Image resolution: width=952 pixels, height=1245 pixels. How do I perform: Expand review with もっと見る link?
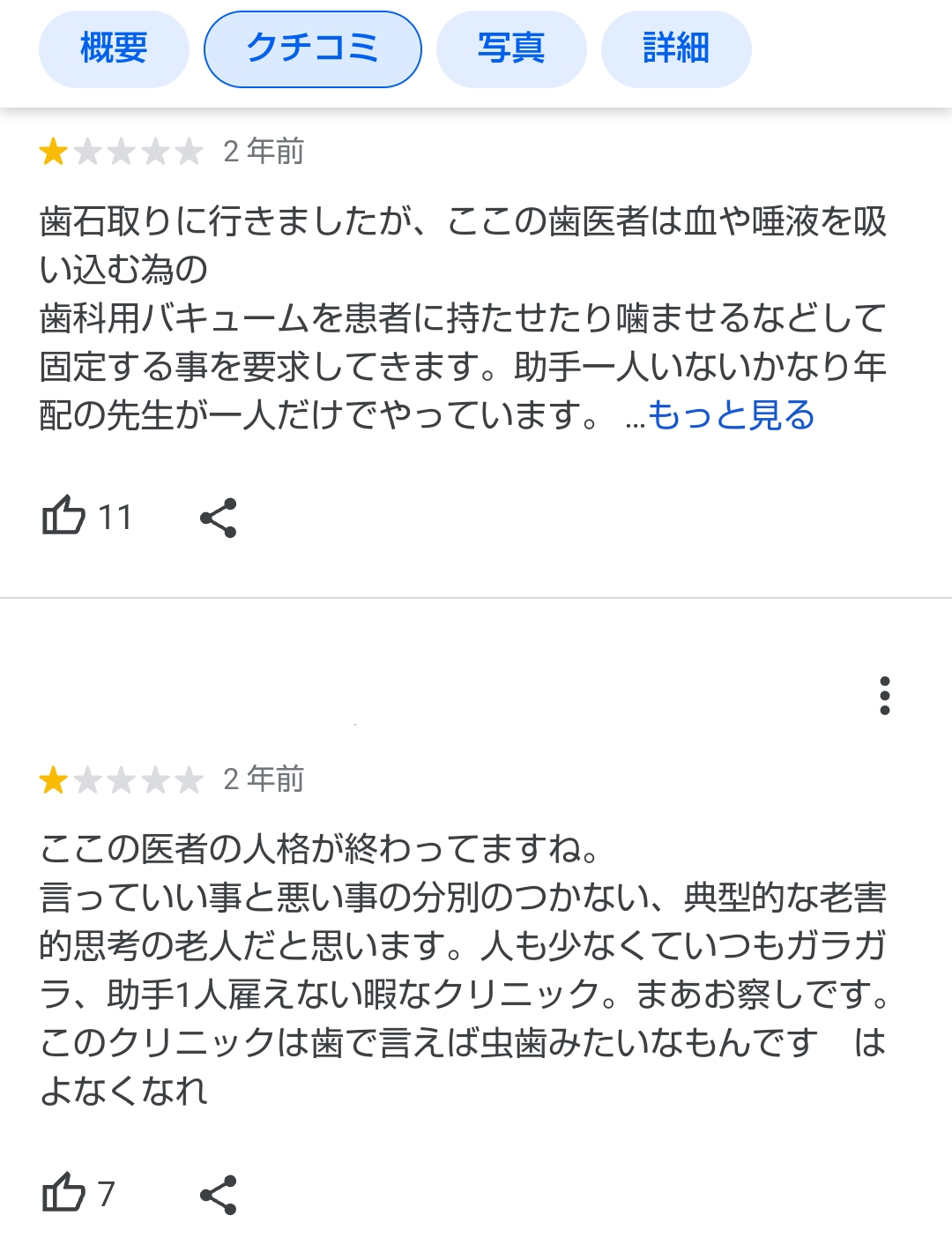[x=731, y=414]
